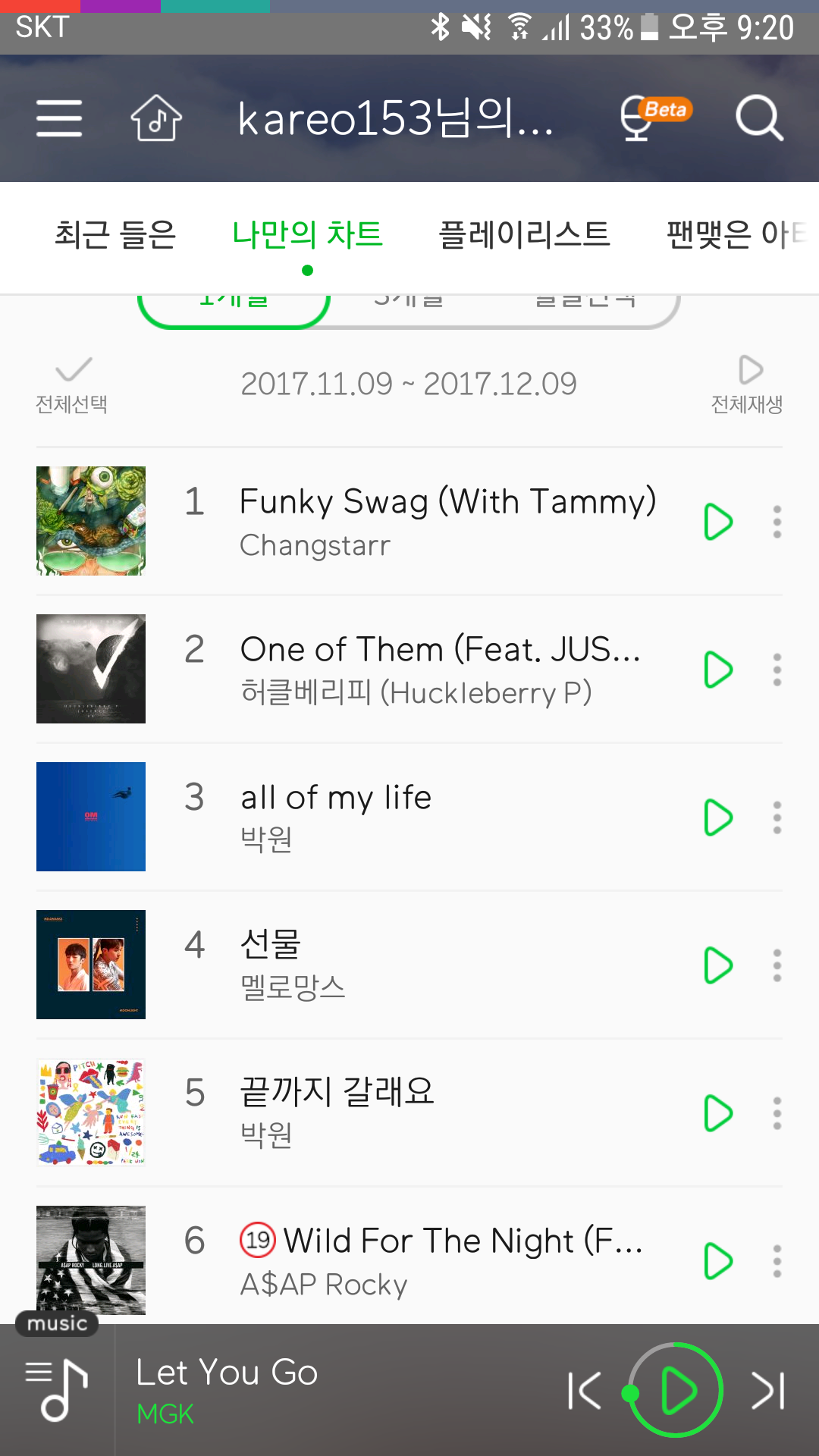Play all of my life by 박원
The width and height of the screenshot is (819, 1456).
pyautogui.click(x=717, y=817)
